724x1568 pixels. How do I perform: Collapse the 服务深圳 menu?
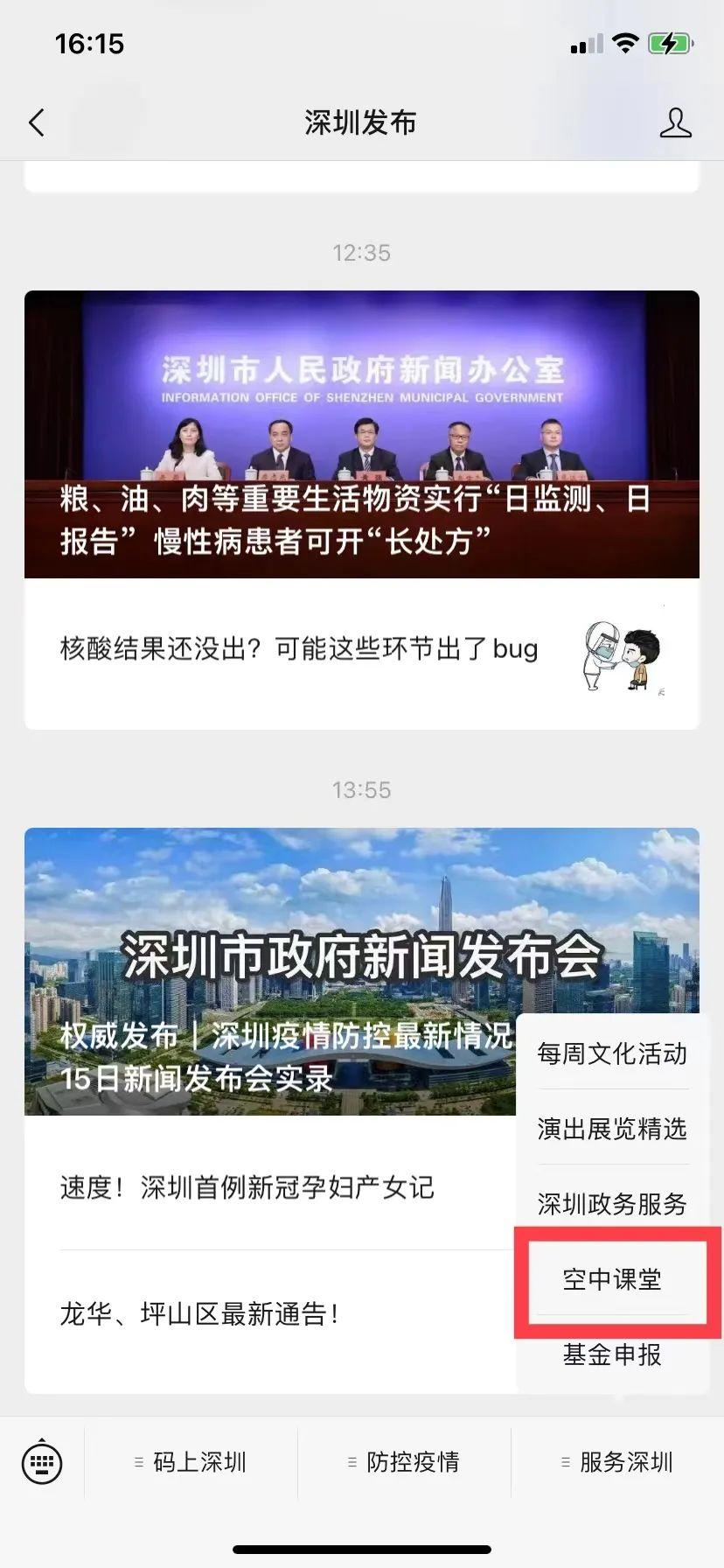[x=617, y=1462]
